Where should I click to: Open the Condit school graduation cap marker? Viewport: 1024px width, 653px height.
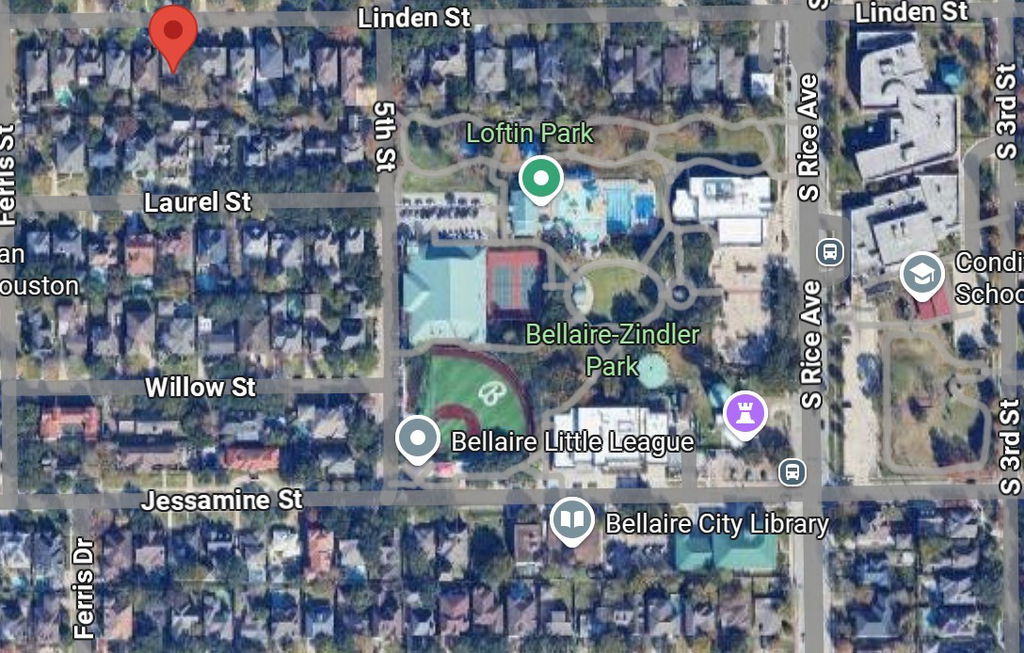(921, 274)
